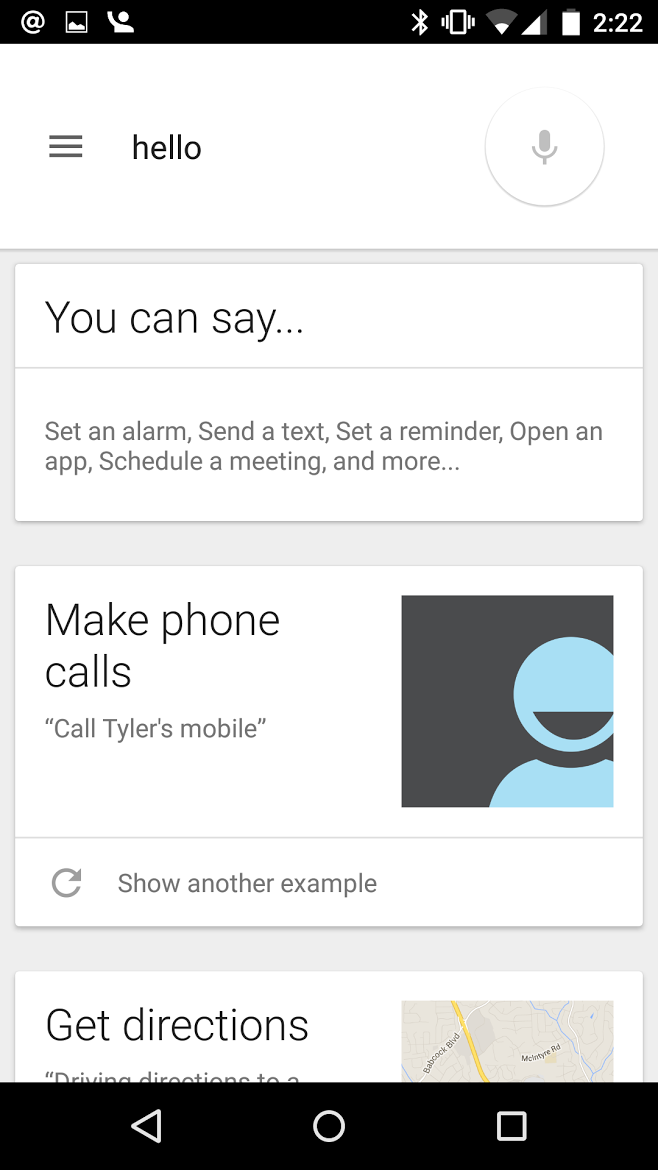Show another example for phone calls
658x1170 pixels.
[246, 883]
